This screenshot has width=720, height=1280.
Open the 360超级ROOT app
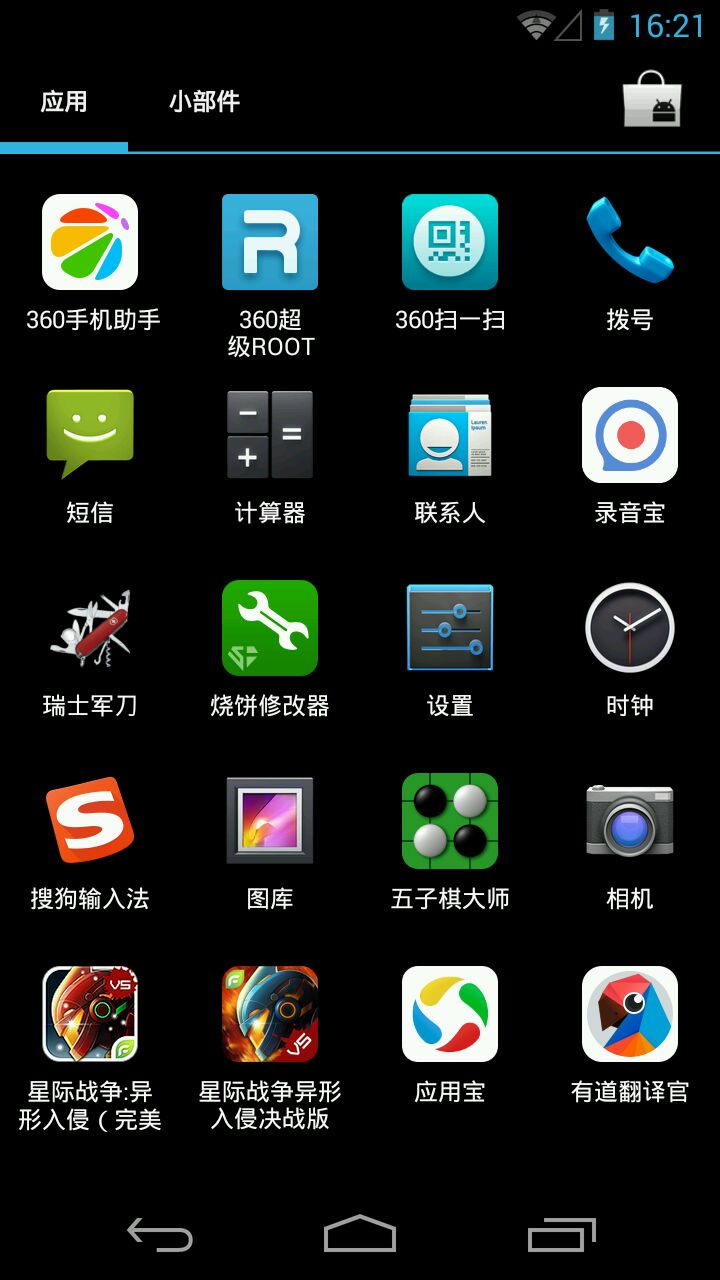pyautogui.click(x=270, y=243)
